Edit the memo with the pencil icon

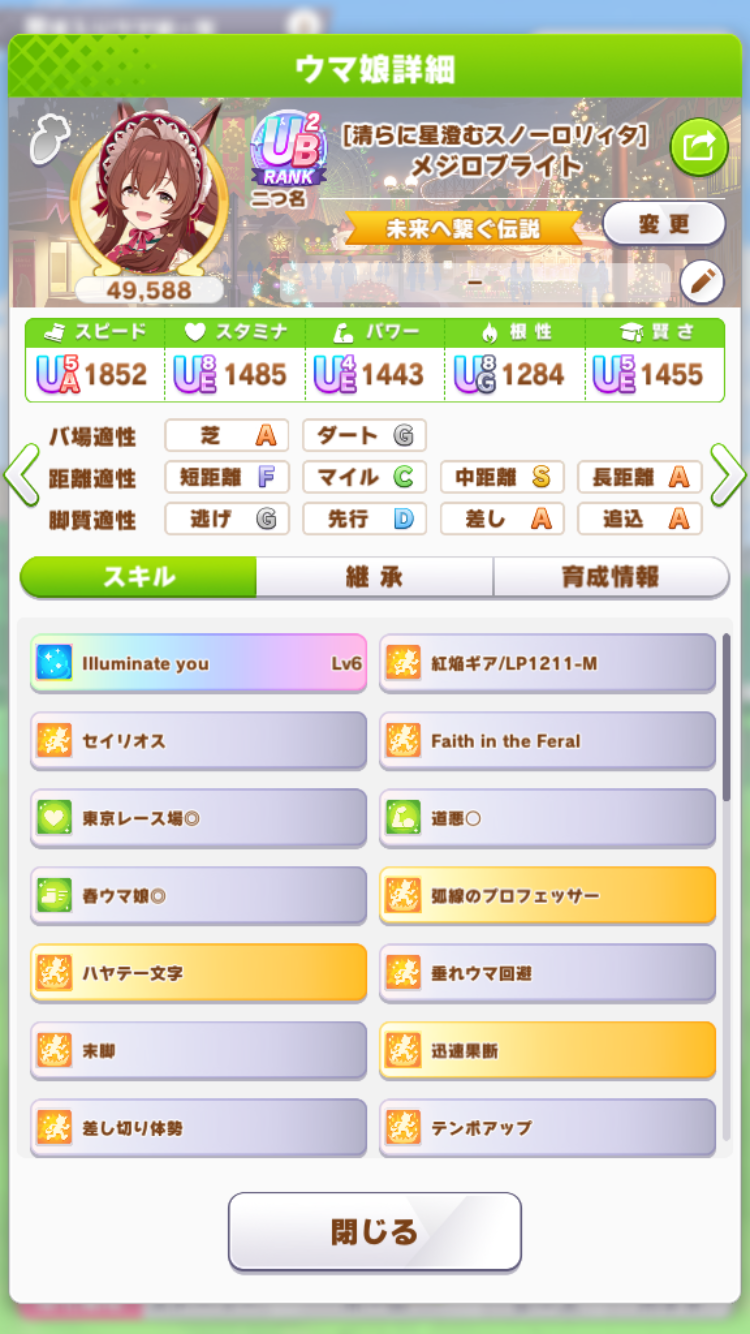coord(701,283)
